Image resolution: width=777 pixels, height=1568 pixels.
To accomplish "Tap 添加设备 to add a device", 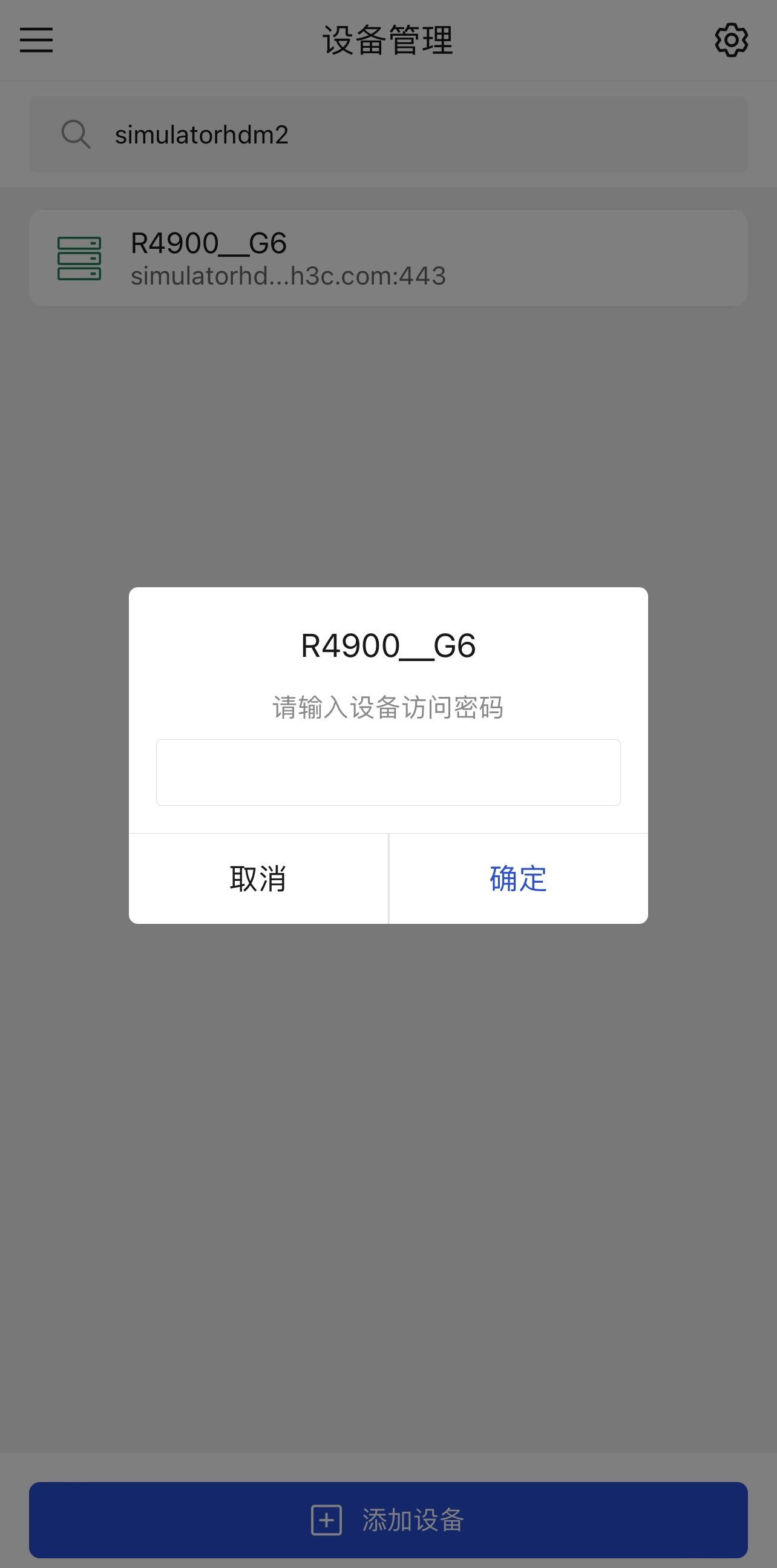I will click(x=388, y=1520).
